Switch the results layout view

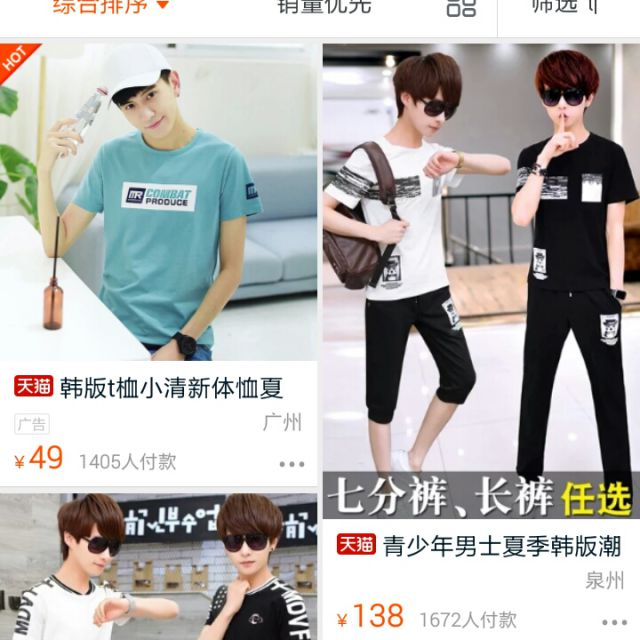[461, 8]
